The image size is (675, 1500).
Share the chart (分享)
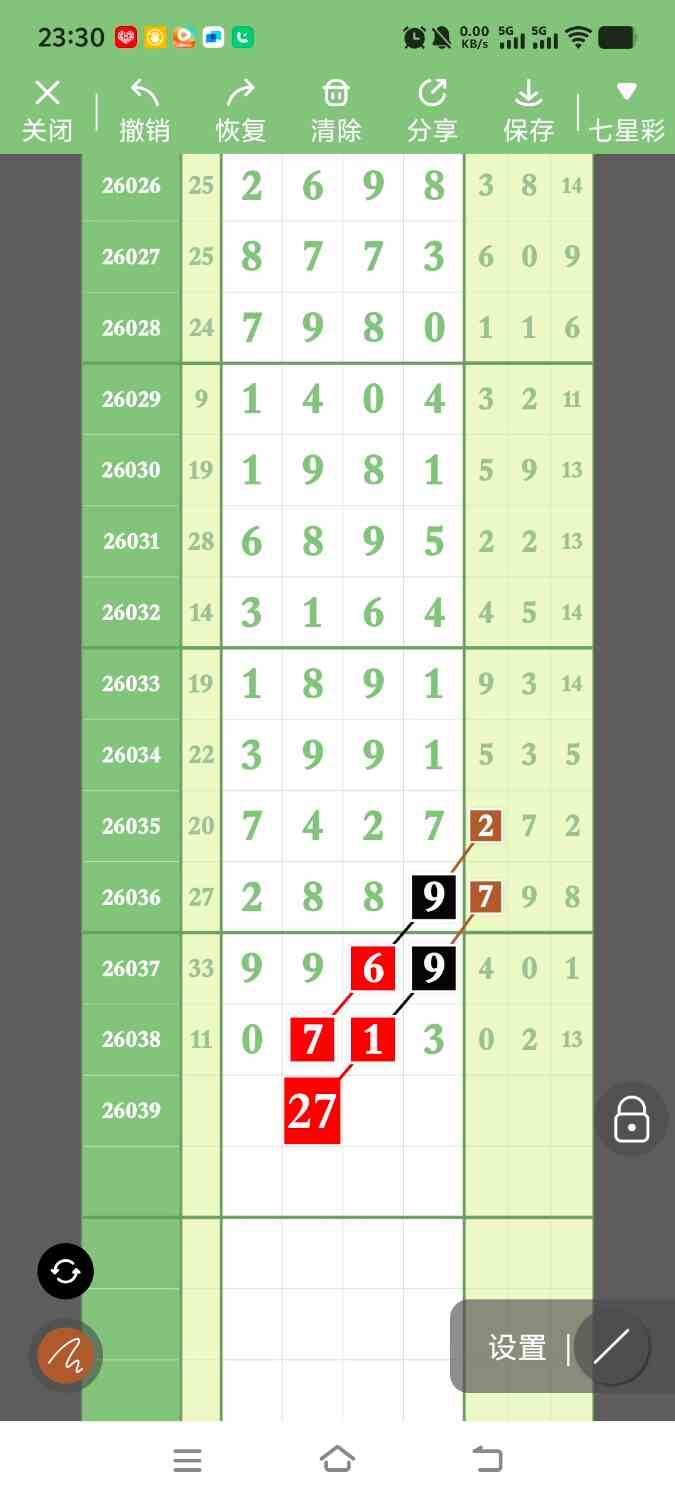(432, 111)
